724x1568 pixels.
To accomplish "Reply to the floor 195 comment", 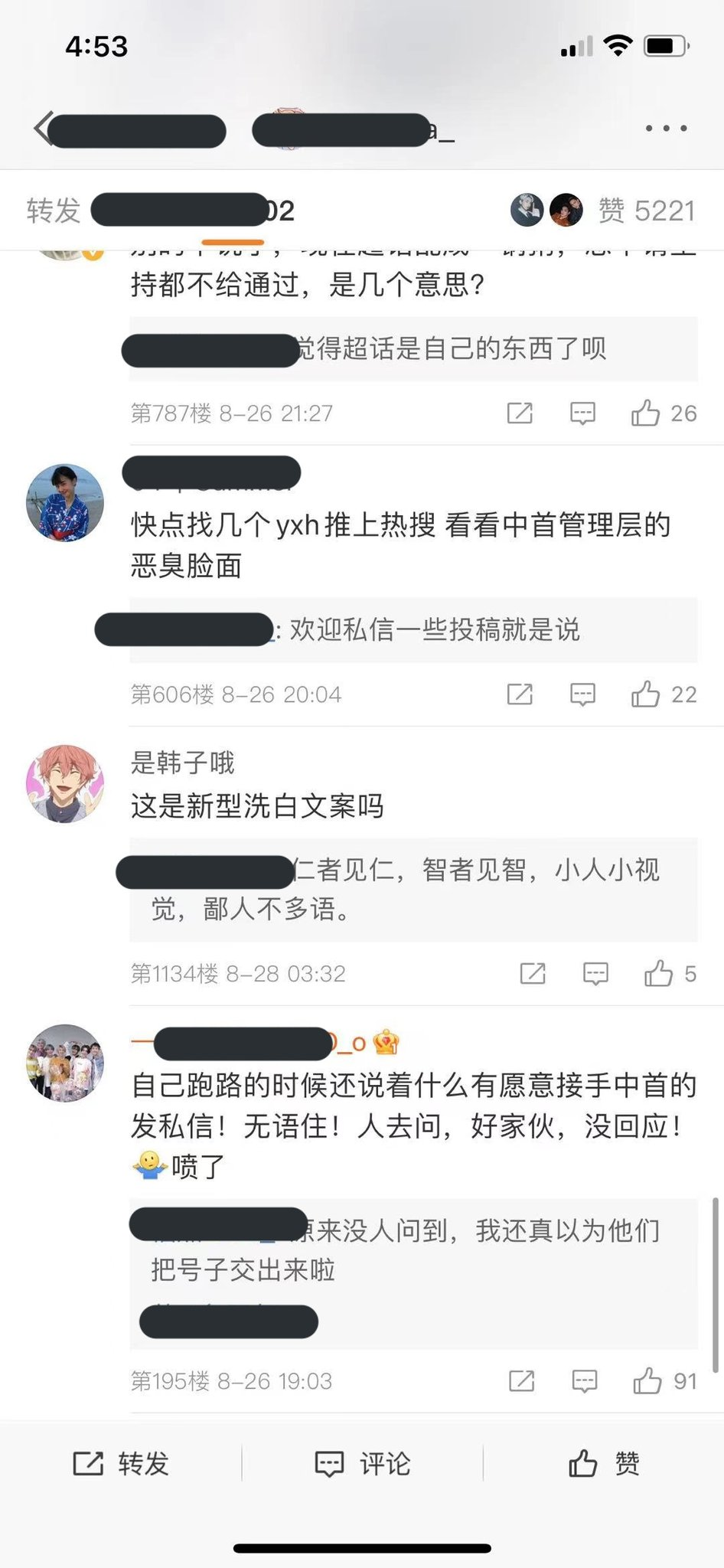I will pyautogui.click(x=585, y=1381).
